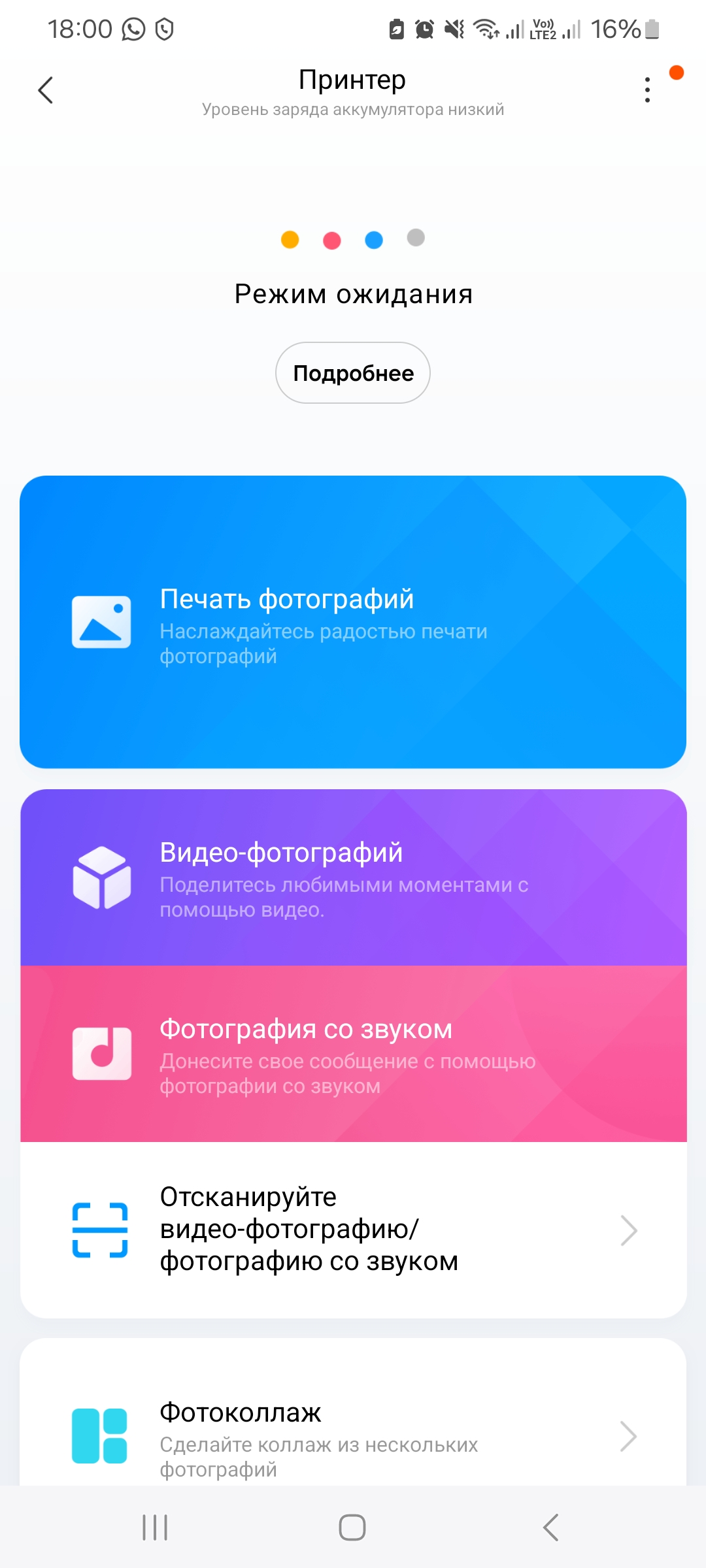Open the three-dot overflow menu
The height and width of the screenshot is (1568, 706).
(x=647, y=90)
